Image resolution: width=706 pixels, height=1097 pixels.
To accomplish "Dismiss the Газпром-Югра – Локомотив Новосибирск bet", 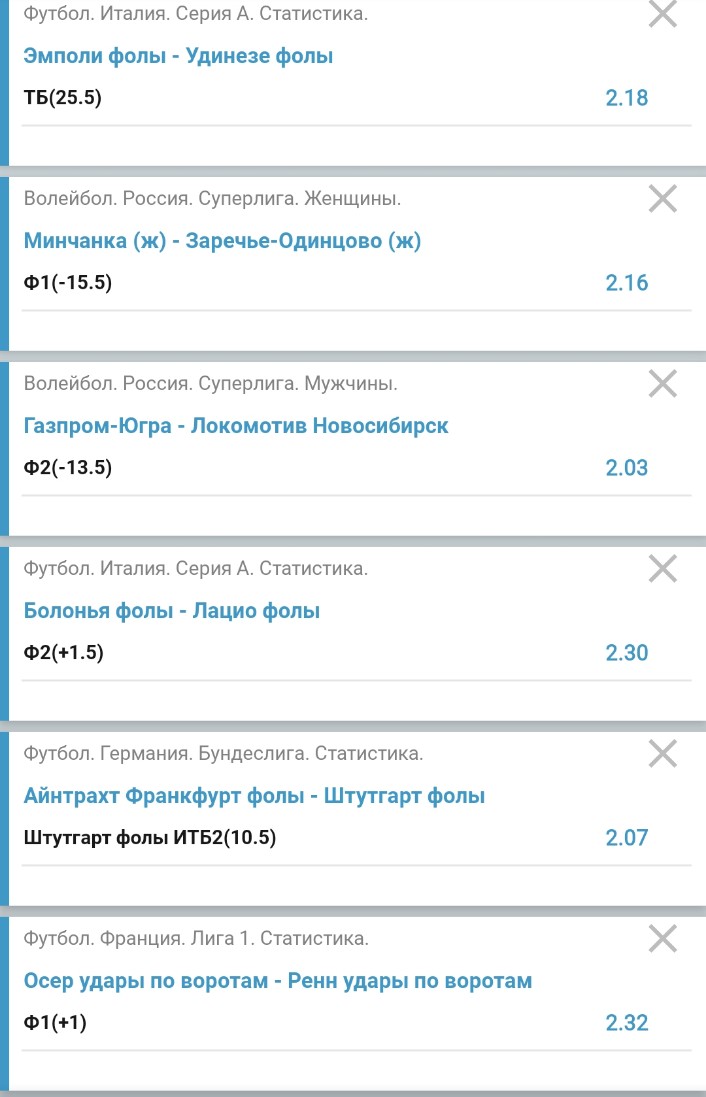I will [x=663, y=383].
